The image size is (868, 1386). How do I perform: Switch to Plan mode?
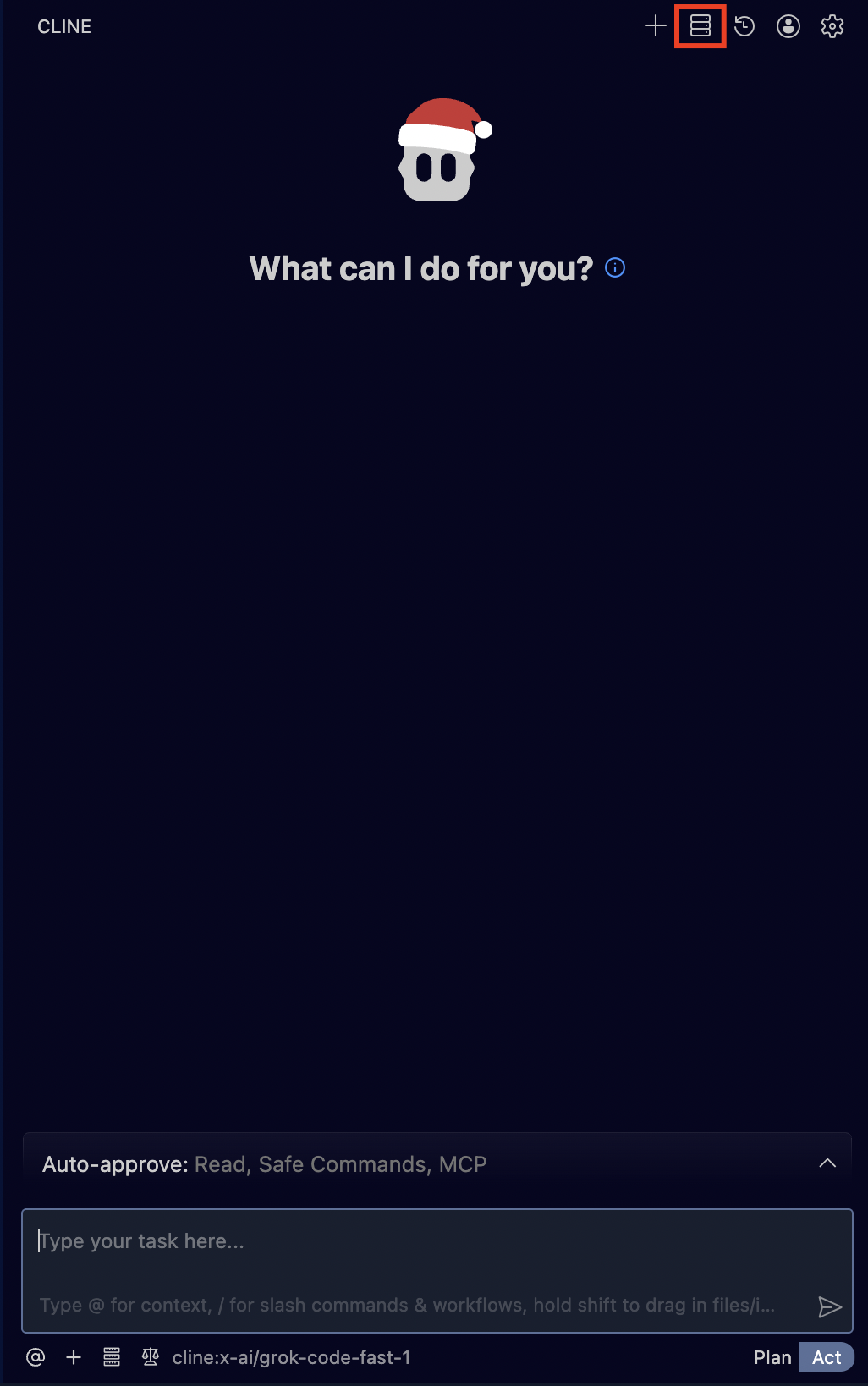pos(772,1357)
